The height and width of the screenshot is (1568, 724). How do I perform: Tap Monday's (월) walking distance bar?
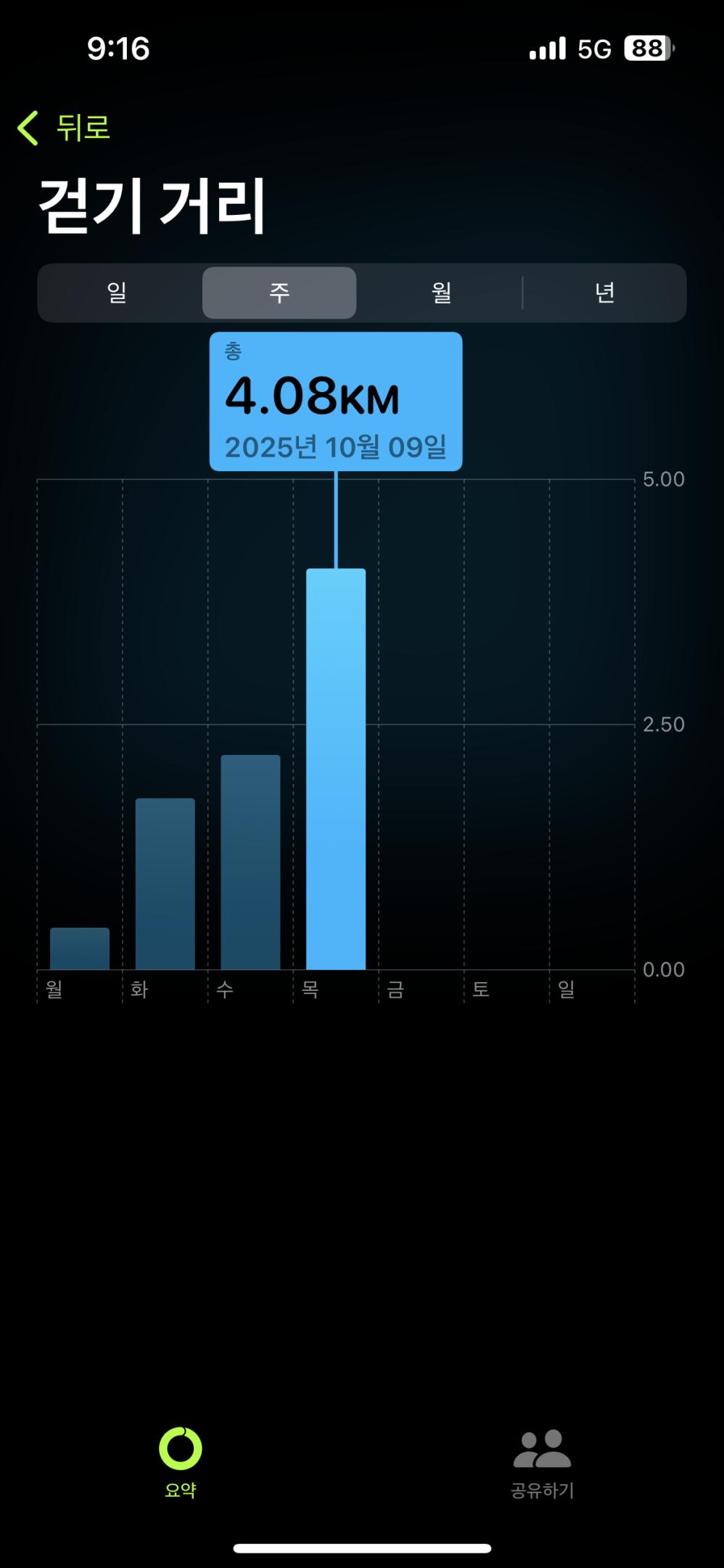[x=80, y=949]
